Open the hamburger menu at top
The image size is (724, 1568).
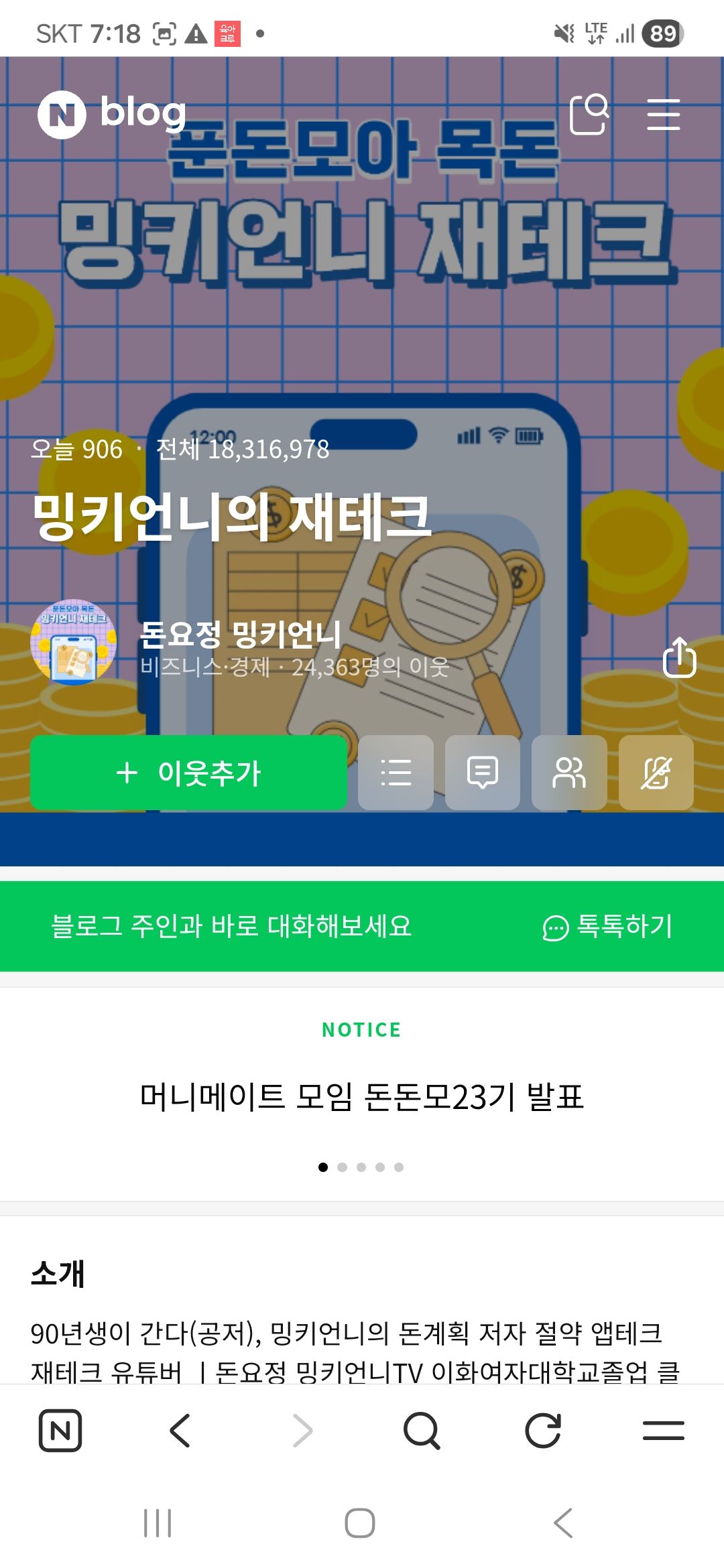[664, 114]
